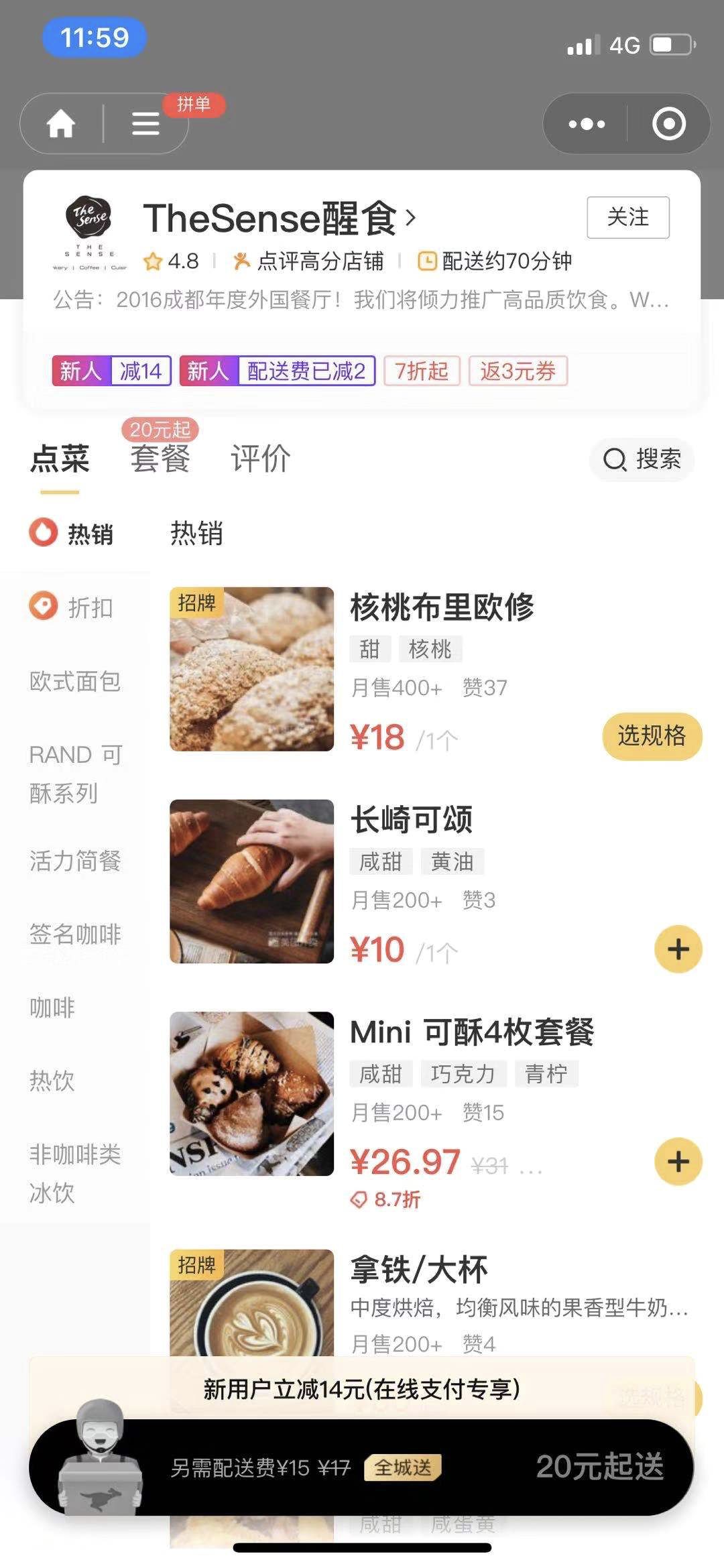
Task: Select the 欧式面包 category
Action: tap(75, 681)
